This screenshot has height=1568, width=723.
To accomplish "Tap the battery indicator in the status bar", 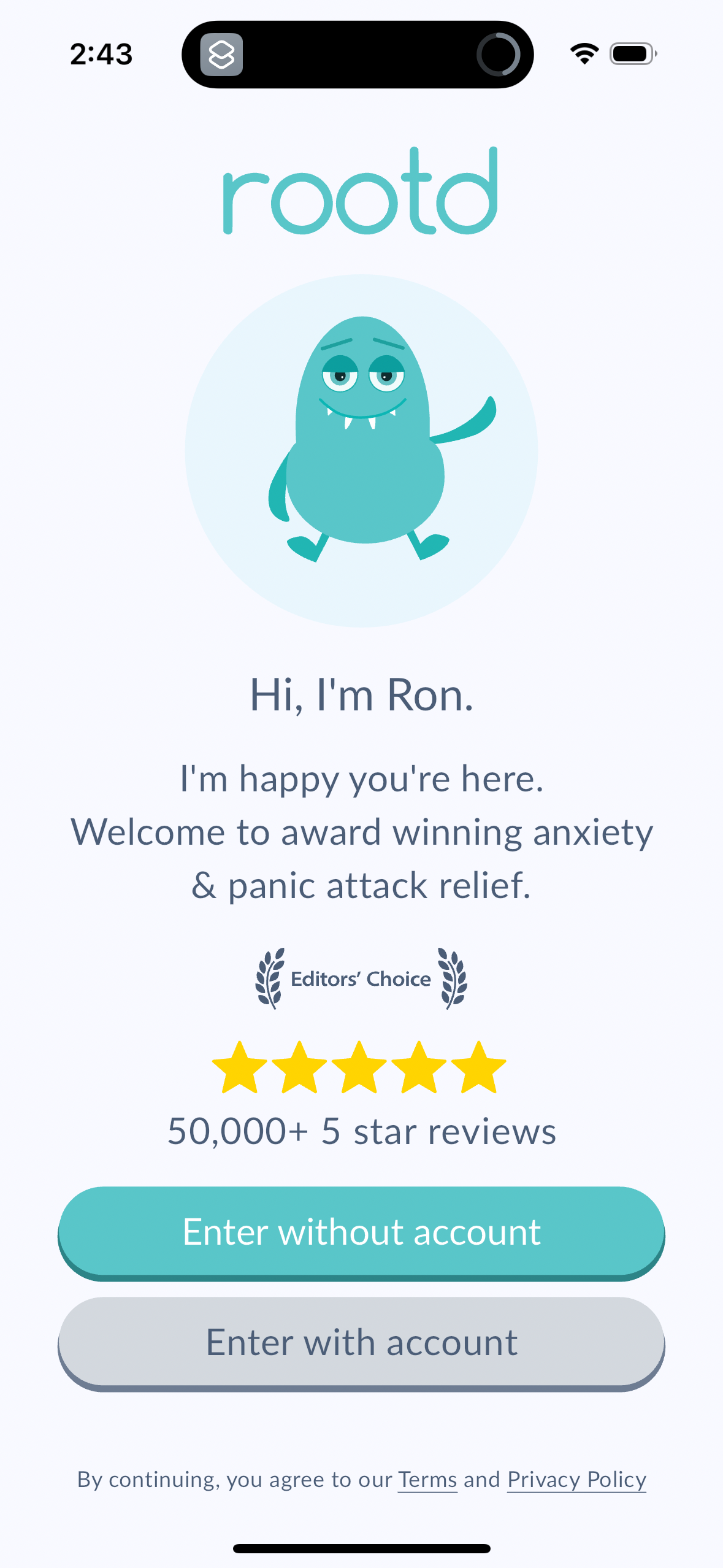I will pyautogui.click(x=632, y=54).
